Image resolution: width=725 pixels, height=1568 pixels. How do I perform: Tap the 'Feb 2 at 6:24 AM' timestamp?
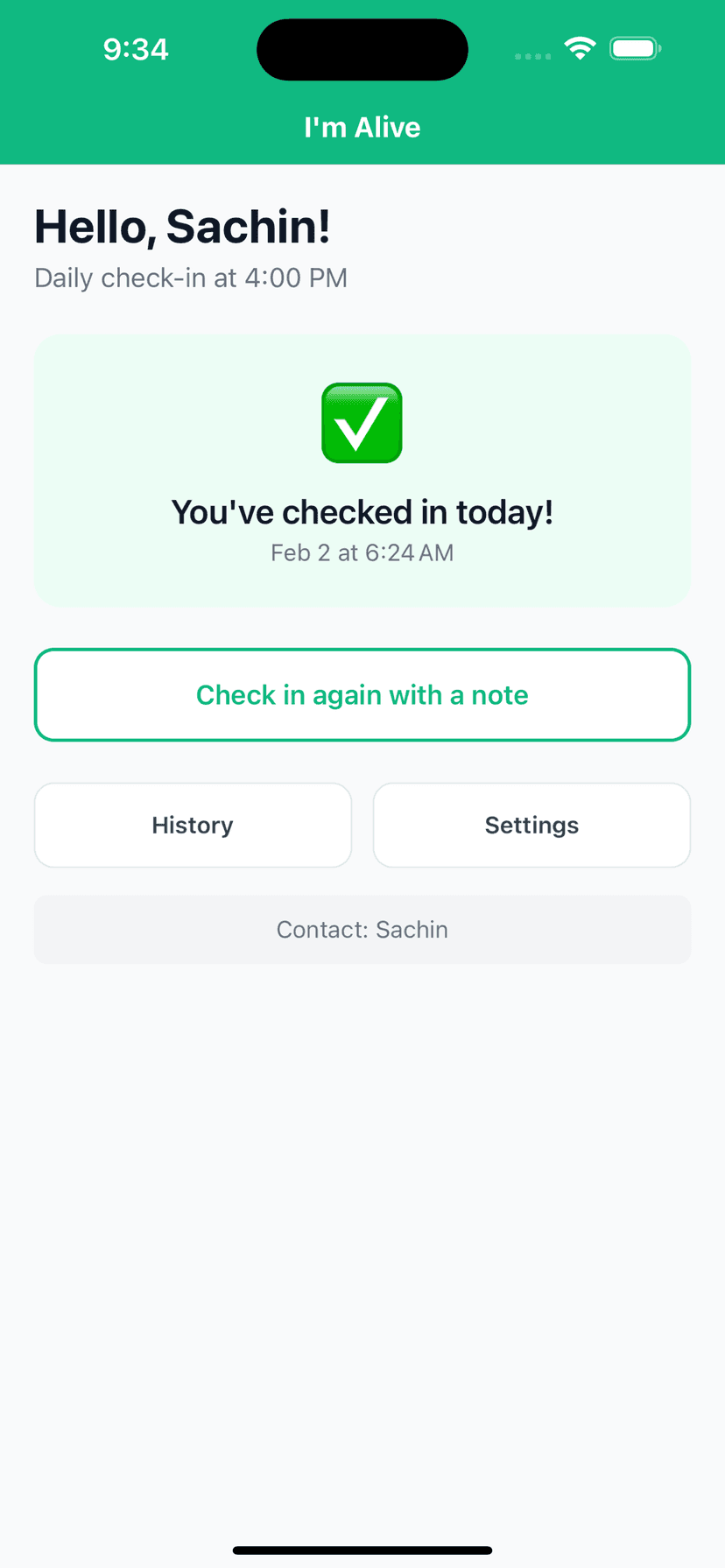362,552
